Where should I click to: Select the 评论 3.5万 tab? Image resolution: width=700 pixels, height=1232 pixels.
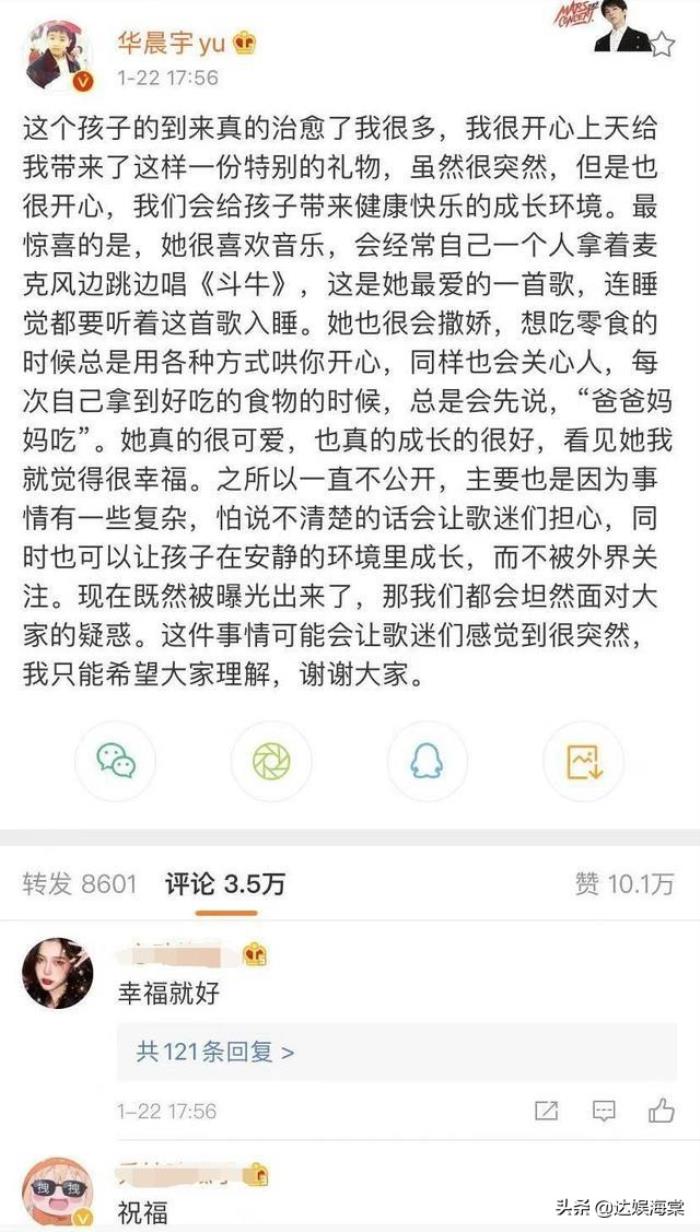pyautogui.click(x=225, y=883)
